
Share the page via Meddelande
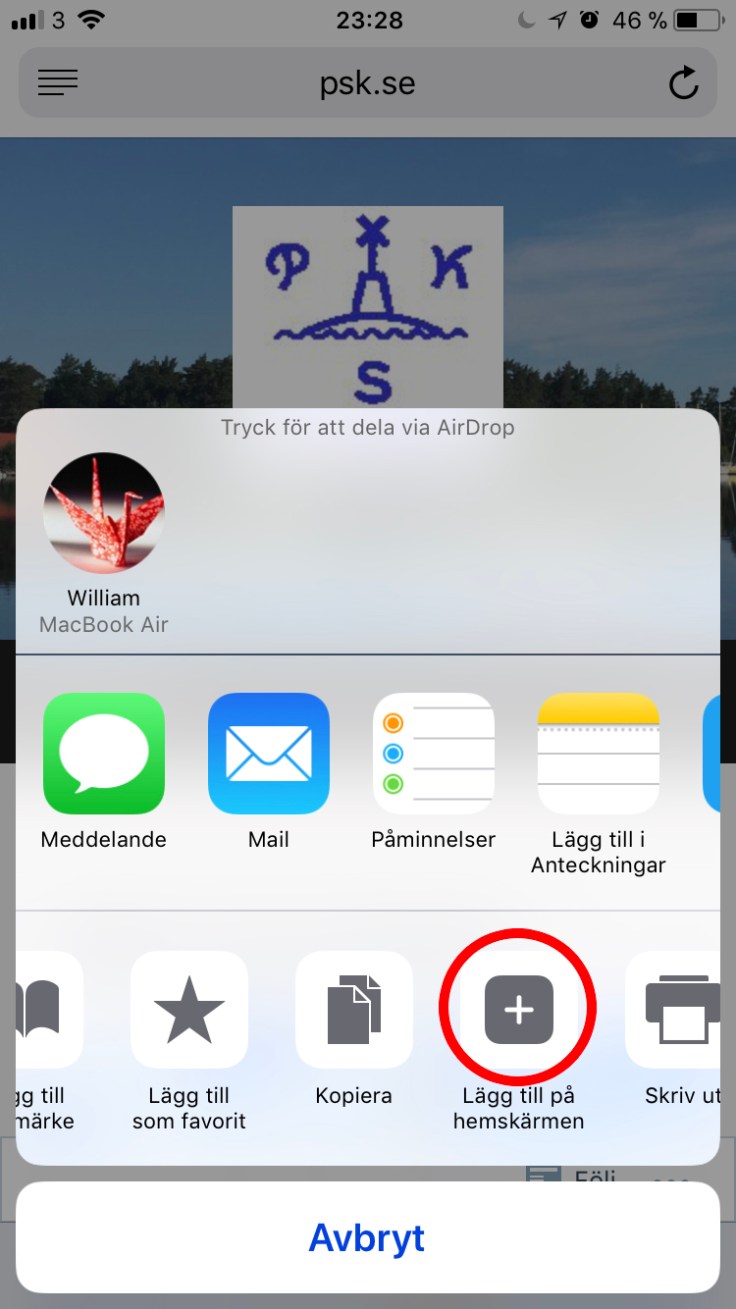tap(104, 754)
